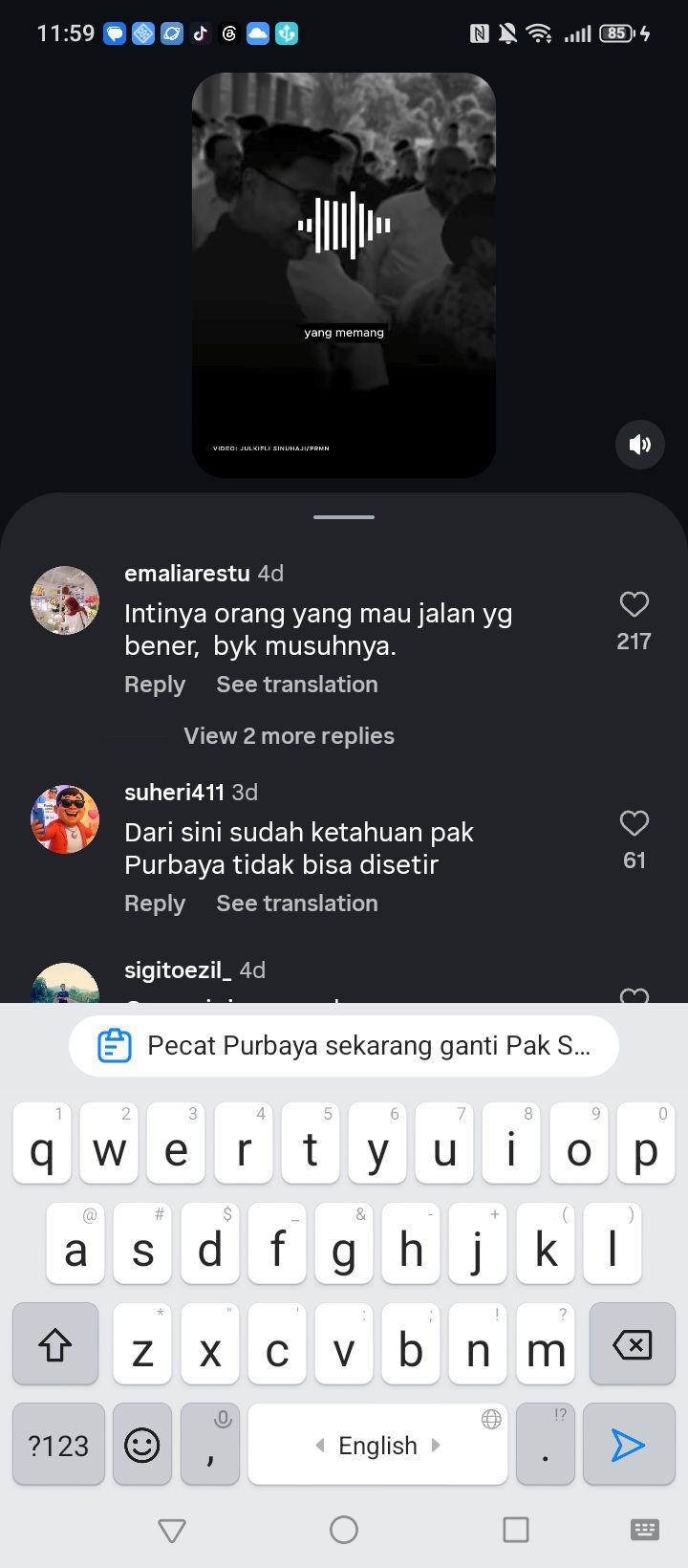The height and width of the screenshot is (1568, 688).
Task: See translation of emaliarestu's comment
Action: click(297, 685)
